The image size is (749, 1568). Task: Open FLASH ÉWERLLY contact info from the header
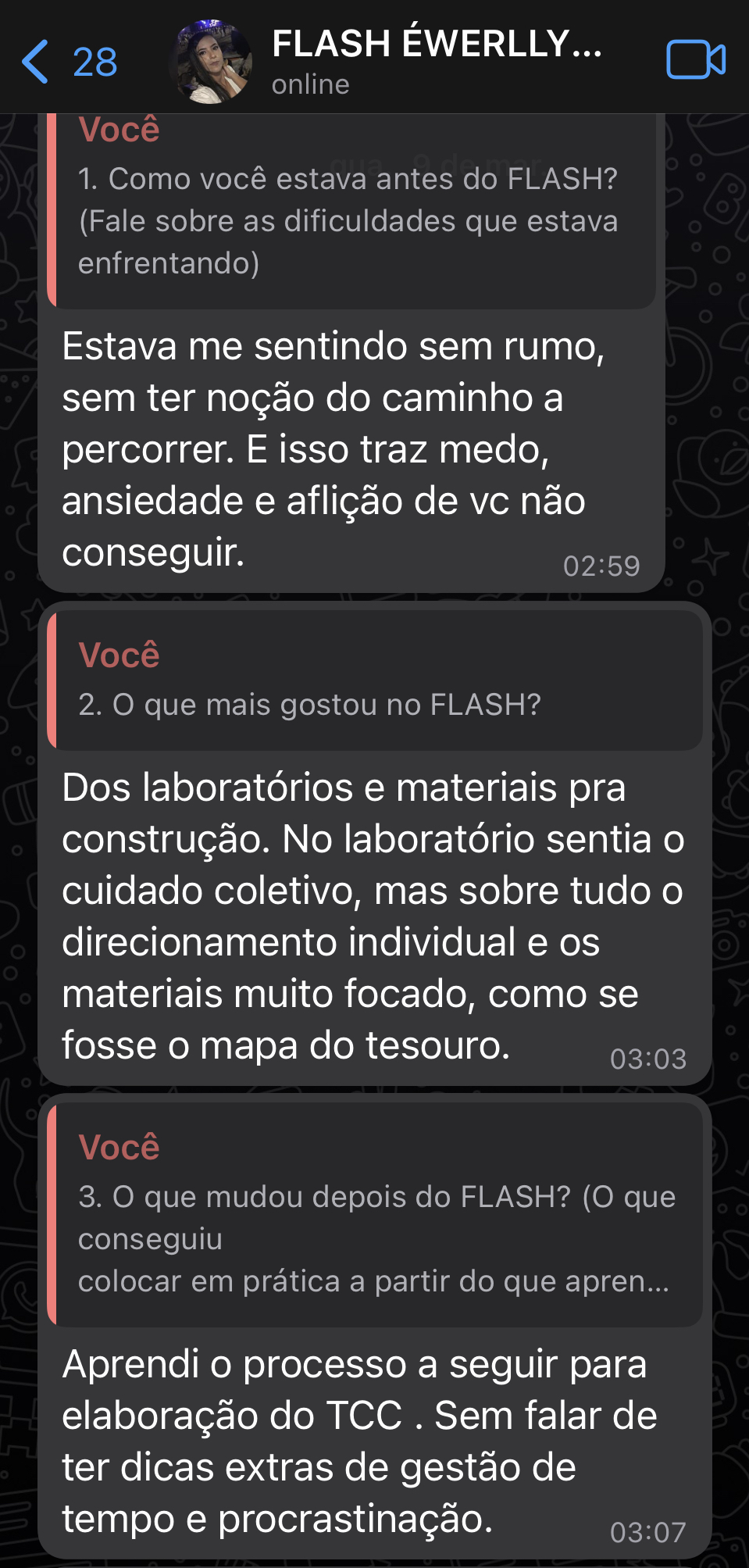(x=436, y=59)
